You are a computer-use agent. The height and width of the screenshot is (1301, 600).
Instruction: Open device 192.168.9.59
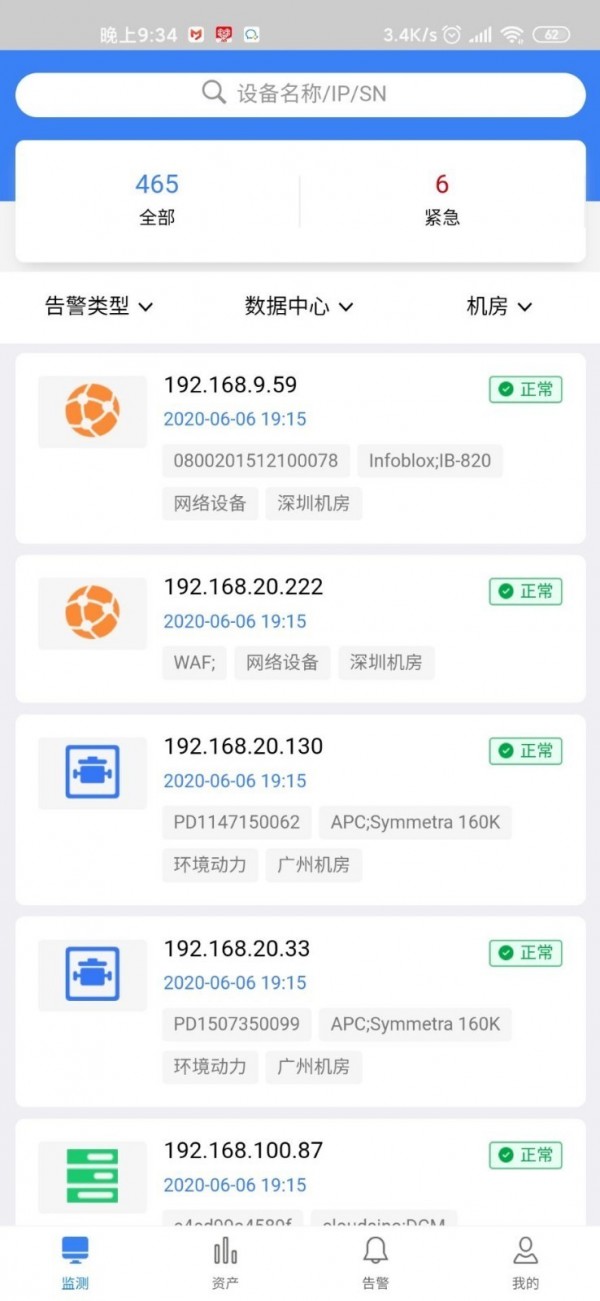pyautogui.click(x=300, y=447)
